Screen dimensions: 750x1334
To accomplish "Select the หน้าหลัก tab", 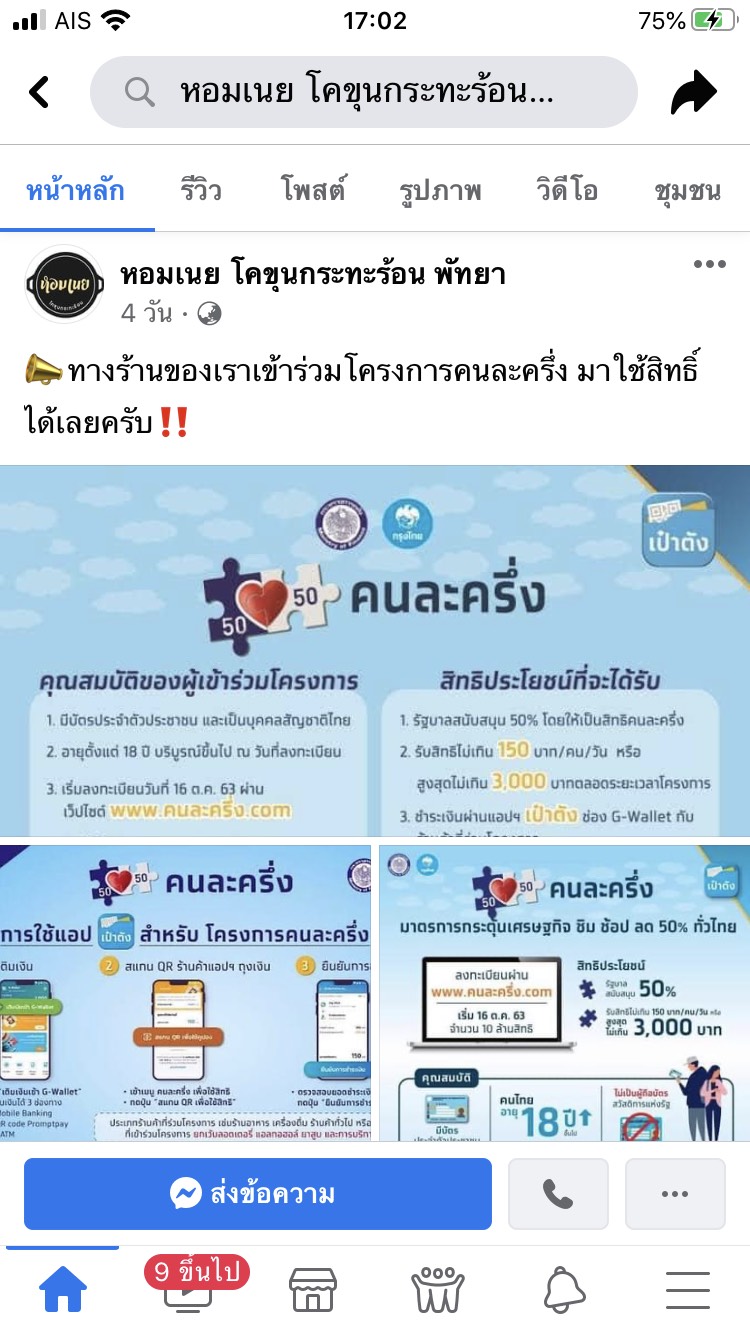I will [76, 191].
